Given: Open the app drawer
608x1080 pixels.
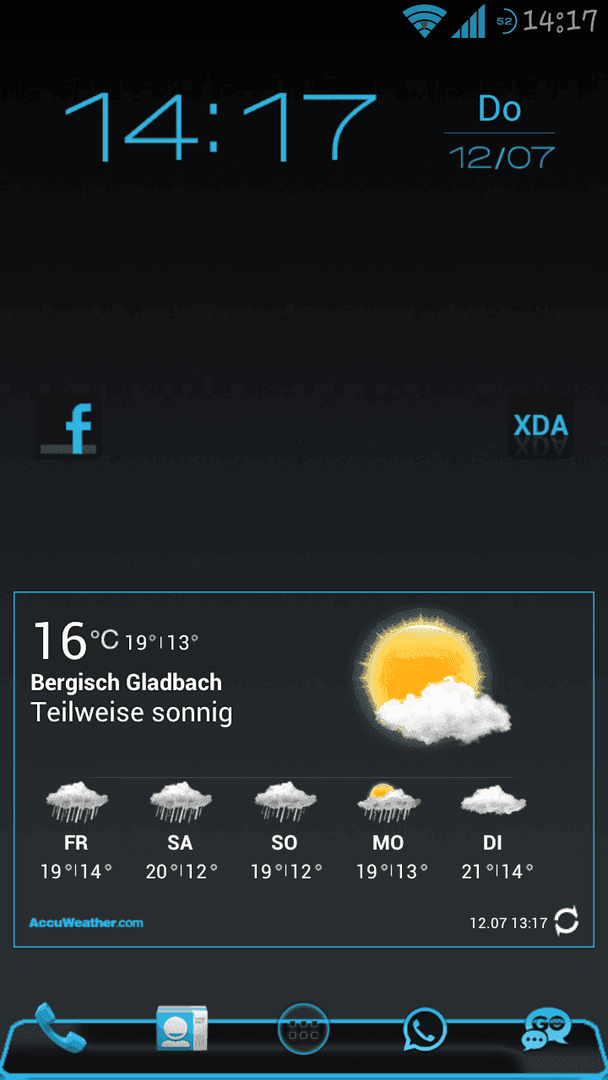Looking at the screenshot, I should pyautogui.click(x=303, y=1029).
